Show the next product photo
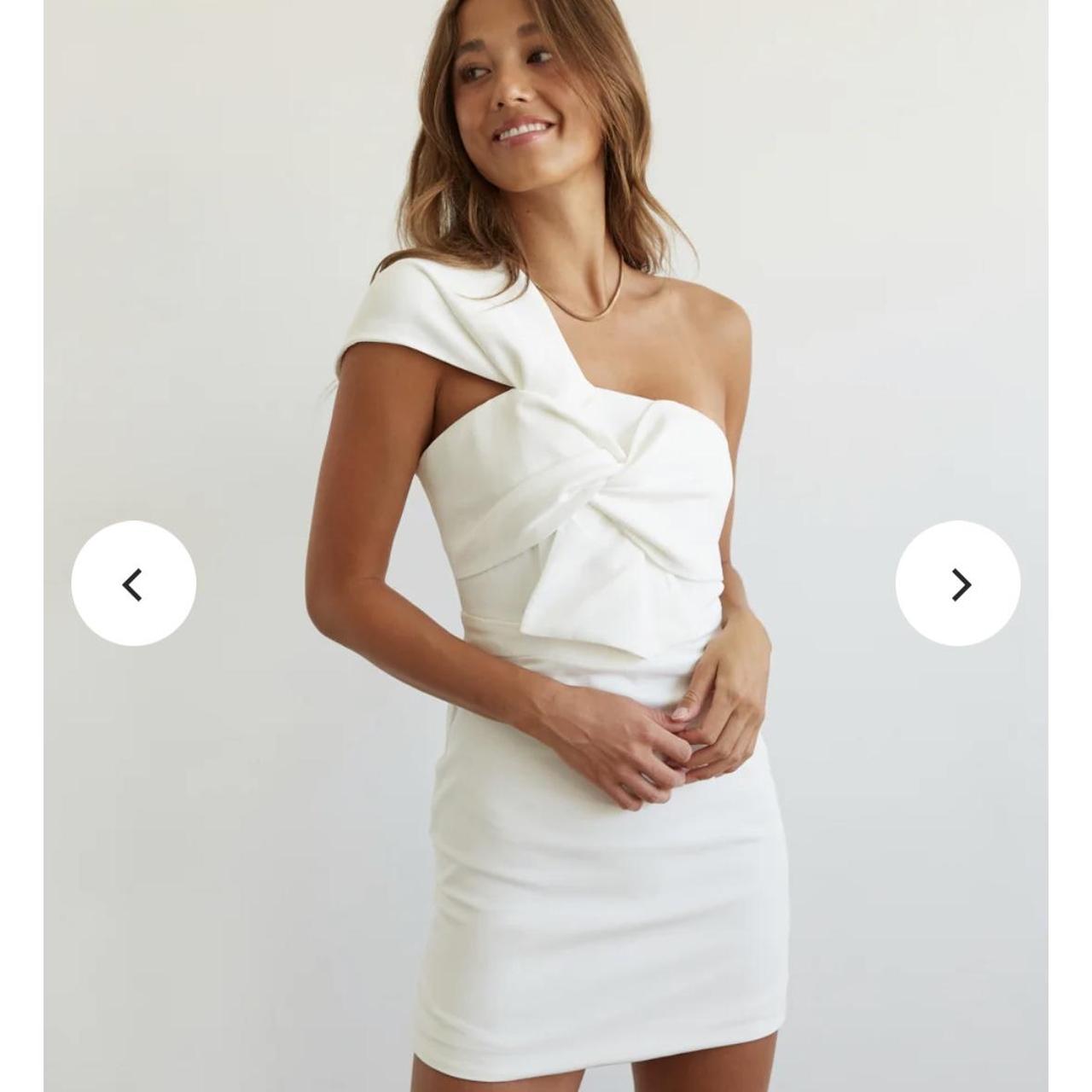1092x1092 pixels. click(958, 584)
